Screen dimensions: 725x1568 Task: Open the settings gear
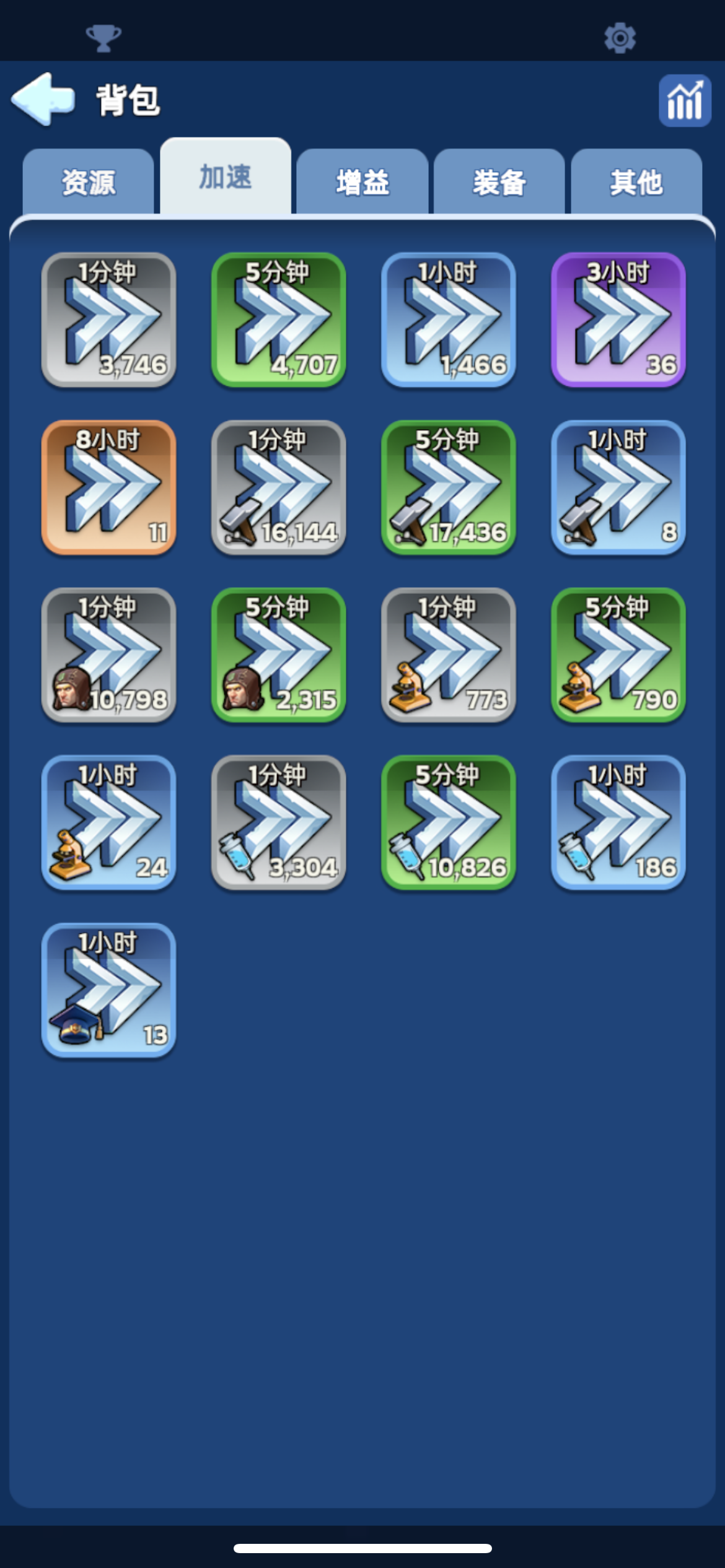[620, 38]
